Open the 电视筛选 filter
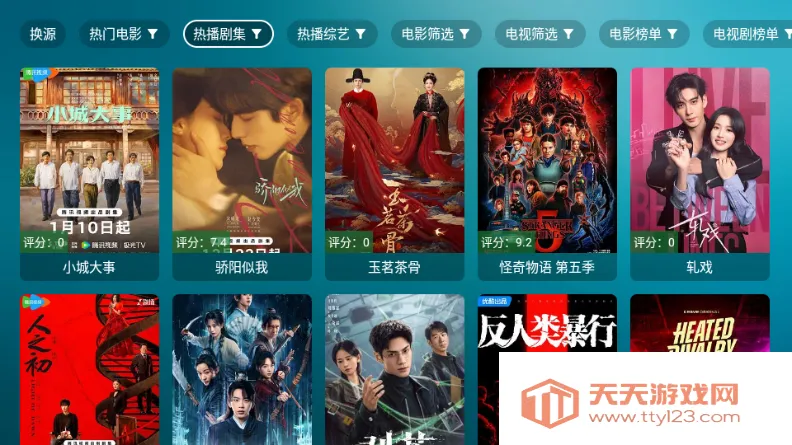The width and height of the screenshot is (792, 445). click(x=541, y=34)
